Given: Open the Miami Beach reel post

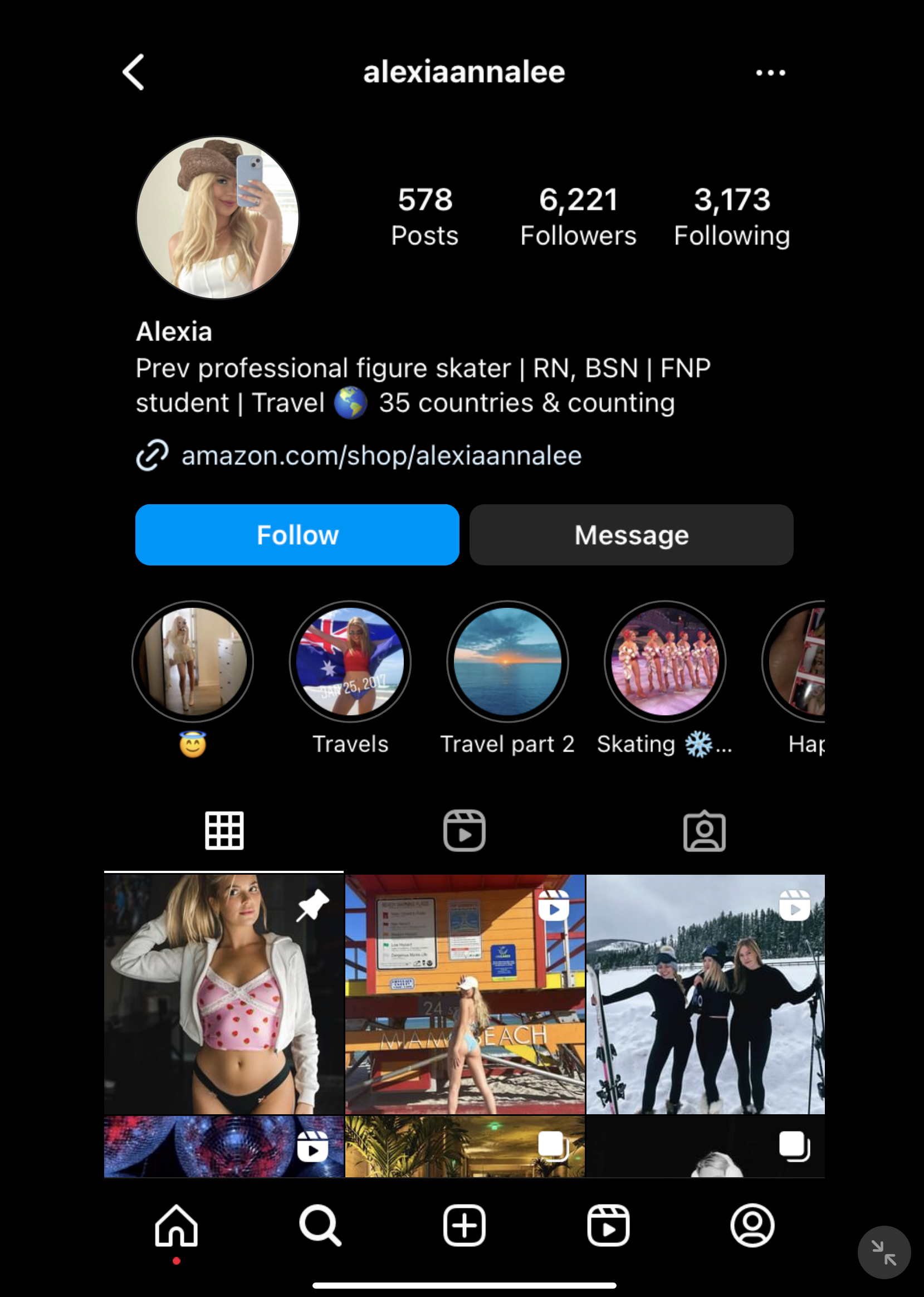Looking at the screenshot, I should [x=465, y=994].
